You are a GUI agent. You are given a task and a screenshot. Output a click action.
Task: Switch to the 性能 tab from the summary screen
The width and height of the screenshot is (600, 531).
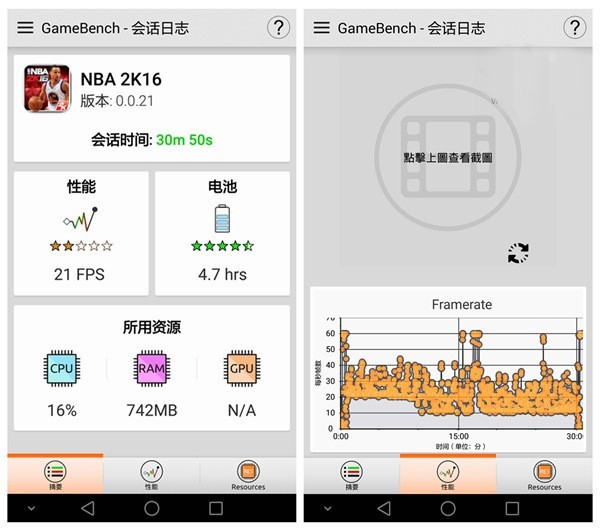pyautogui.click(x=152, y=475)
